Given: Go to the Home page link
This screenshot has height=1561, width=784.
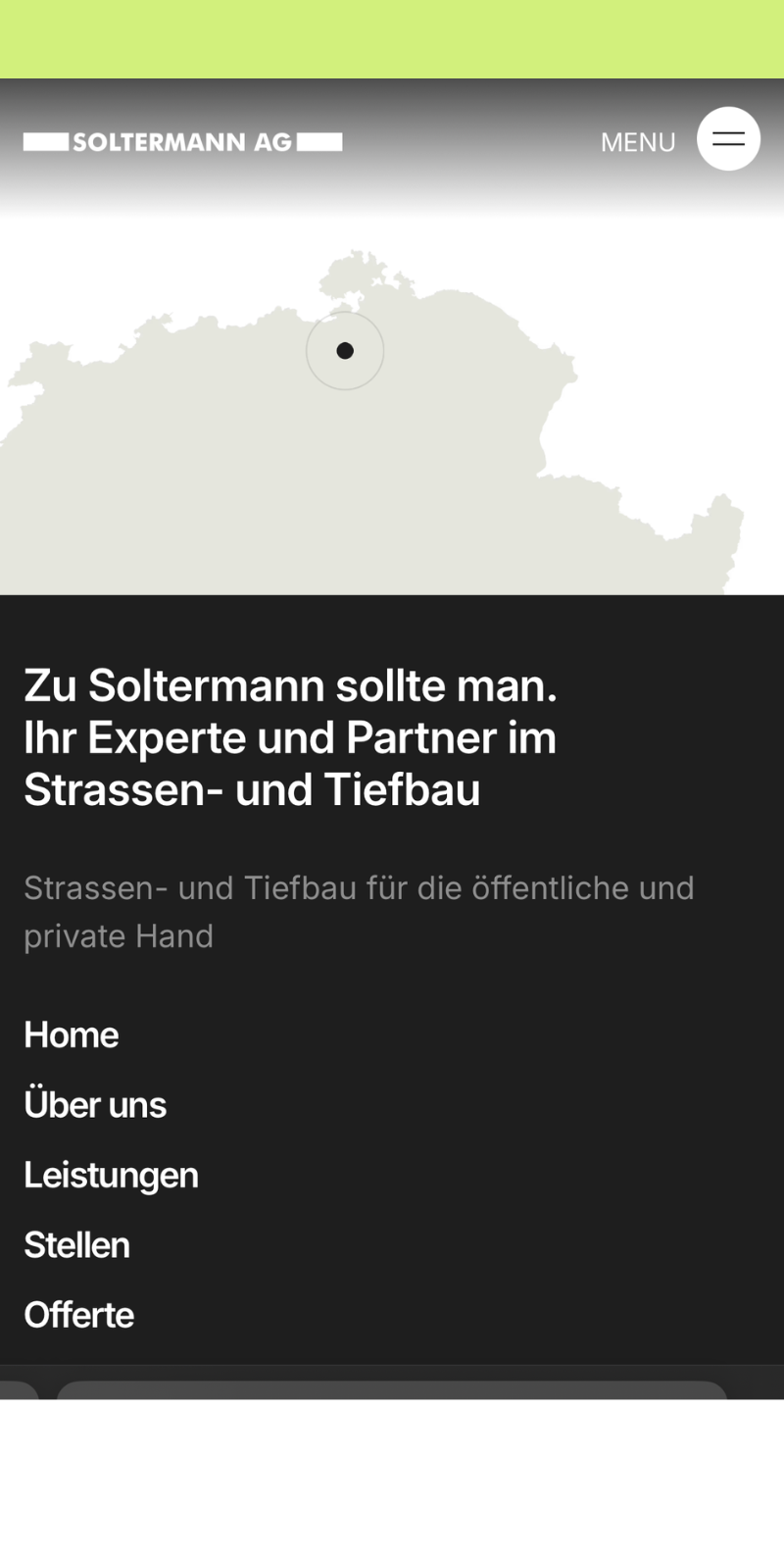Looking at the screenshot, I should (72, 1034).
